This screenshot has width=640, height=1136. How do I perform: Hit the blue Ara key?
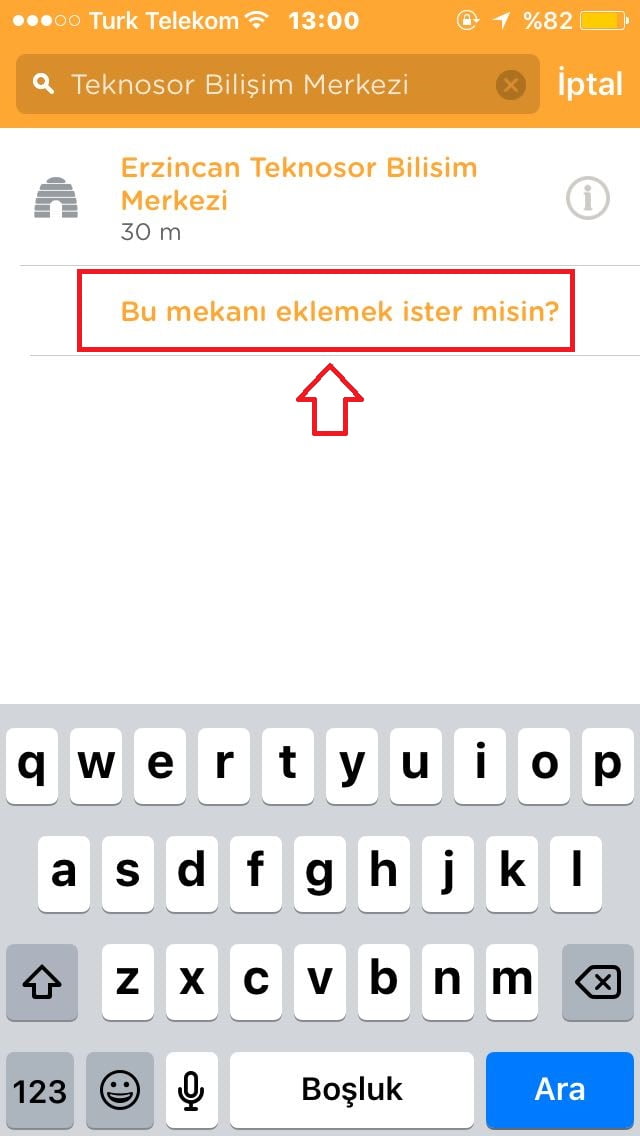tap(560, 1089)
